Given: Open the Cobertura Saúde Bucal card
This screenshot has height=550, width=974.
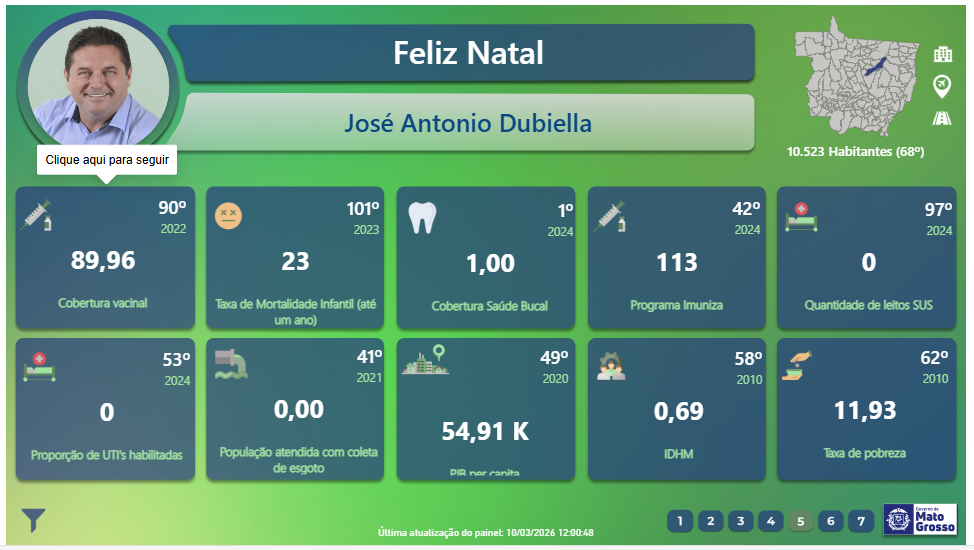Looking at the screenshot, I should tap(486, 259).
